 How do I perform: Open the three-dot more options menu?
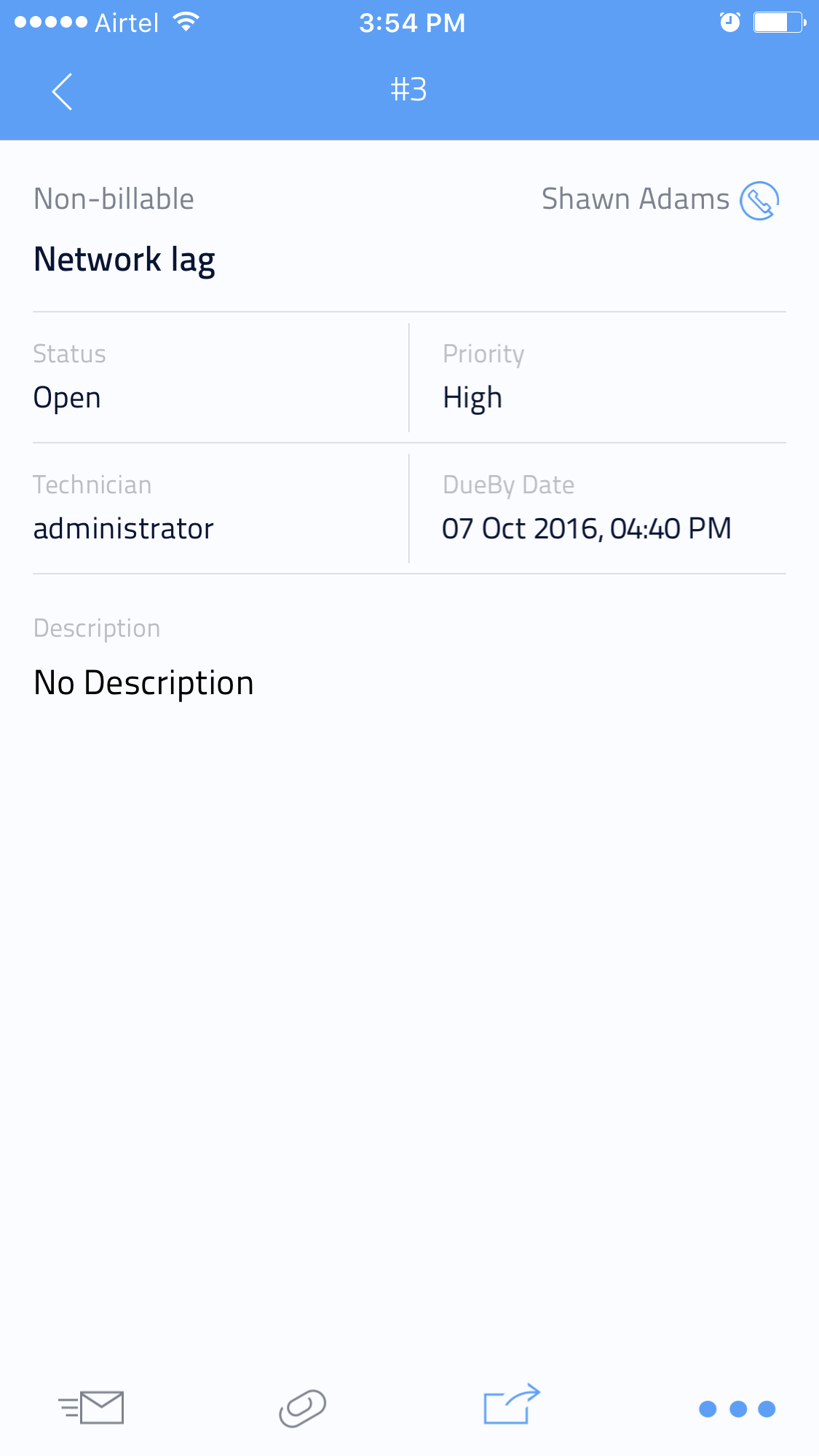pyautogui.click(x=737, y=1409)
